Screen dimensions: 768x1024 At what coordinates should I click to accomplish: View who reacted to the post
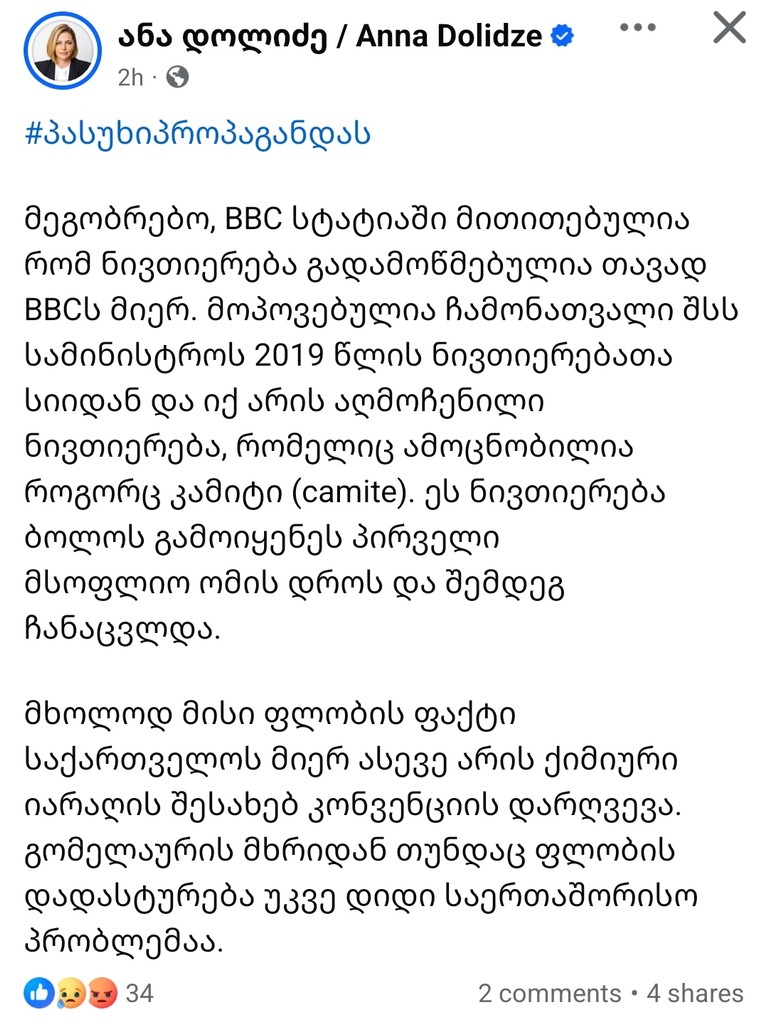[88, 993]
